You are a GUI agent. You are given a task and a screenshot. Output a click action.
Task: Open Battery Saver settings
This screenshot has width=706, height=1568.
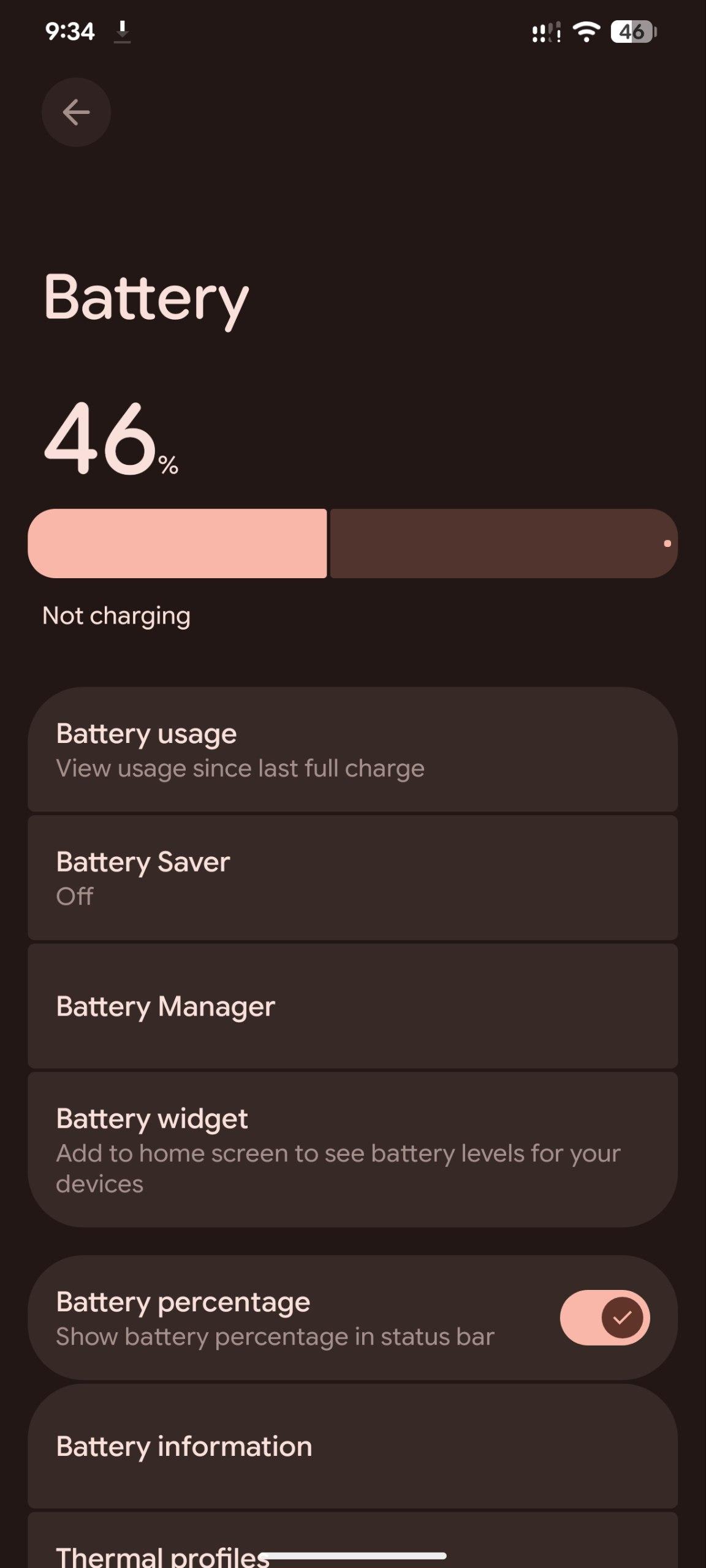352,878
